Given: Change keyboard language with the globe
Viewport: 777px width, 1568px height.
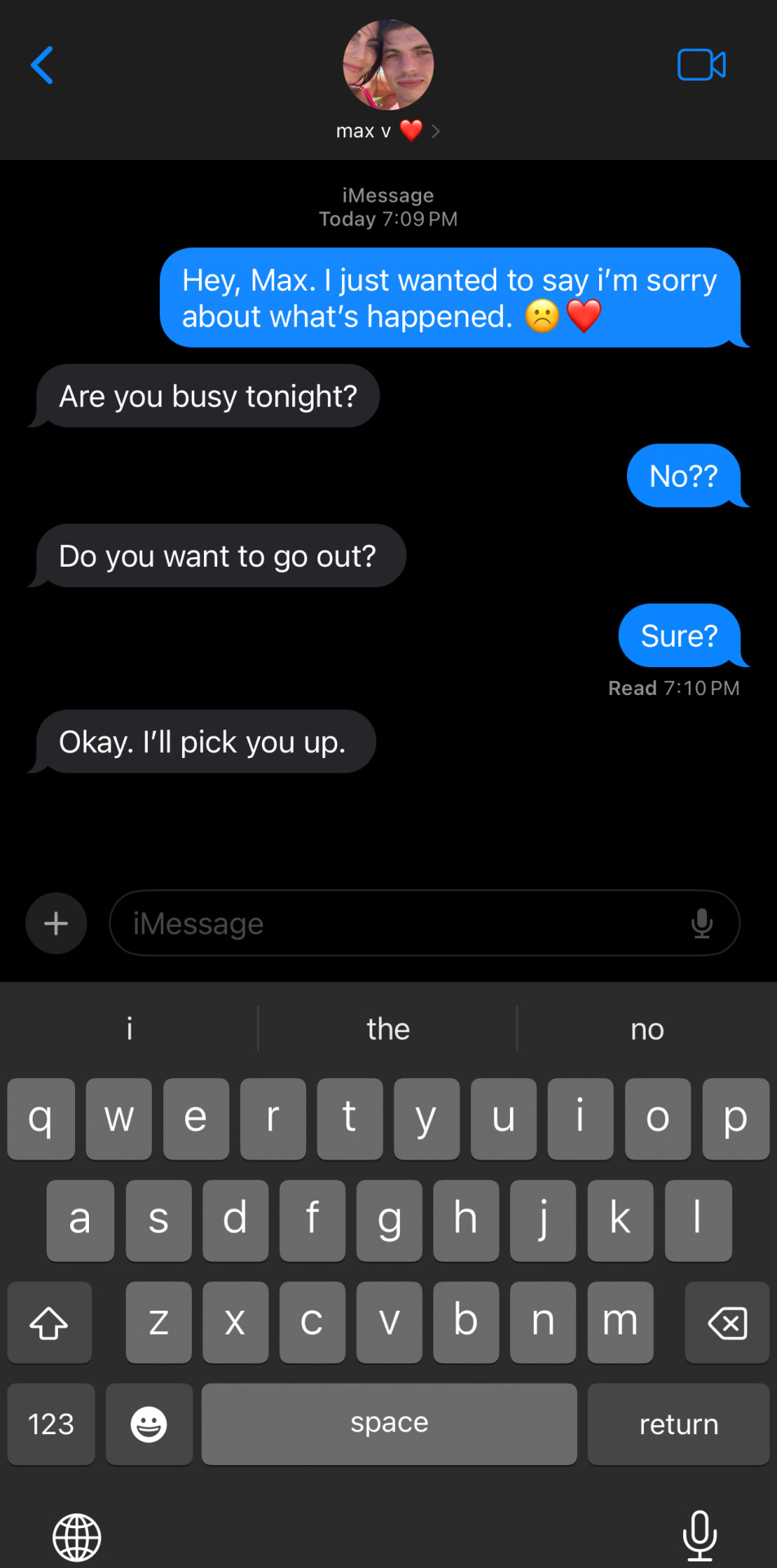Looking at the screenshot, I should (77, 1537).
